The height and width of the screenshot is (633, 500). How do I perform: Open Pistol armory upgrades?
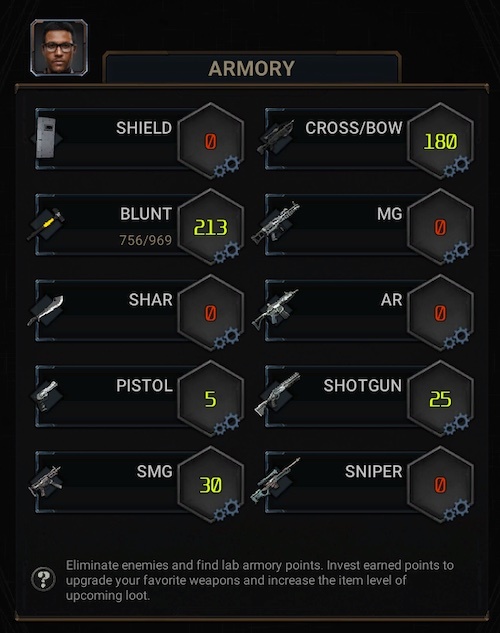click(139, 397)
